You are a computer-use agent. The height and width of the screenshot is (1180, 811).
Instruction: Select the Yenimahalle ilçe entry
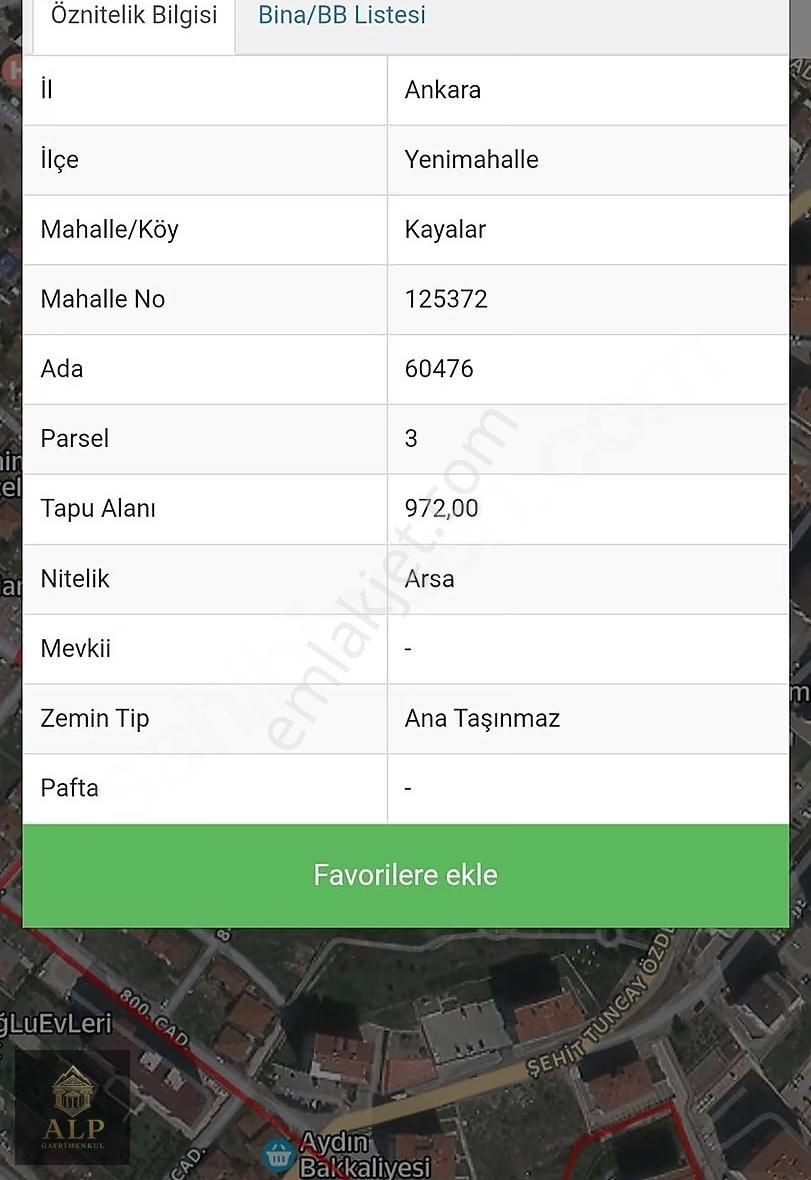pyautogui.click(x=471, y=160)
